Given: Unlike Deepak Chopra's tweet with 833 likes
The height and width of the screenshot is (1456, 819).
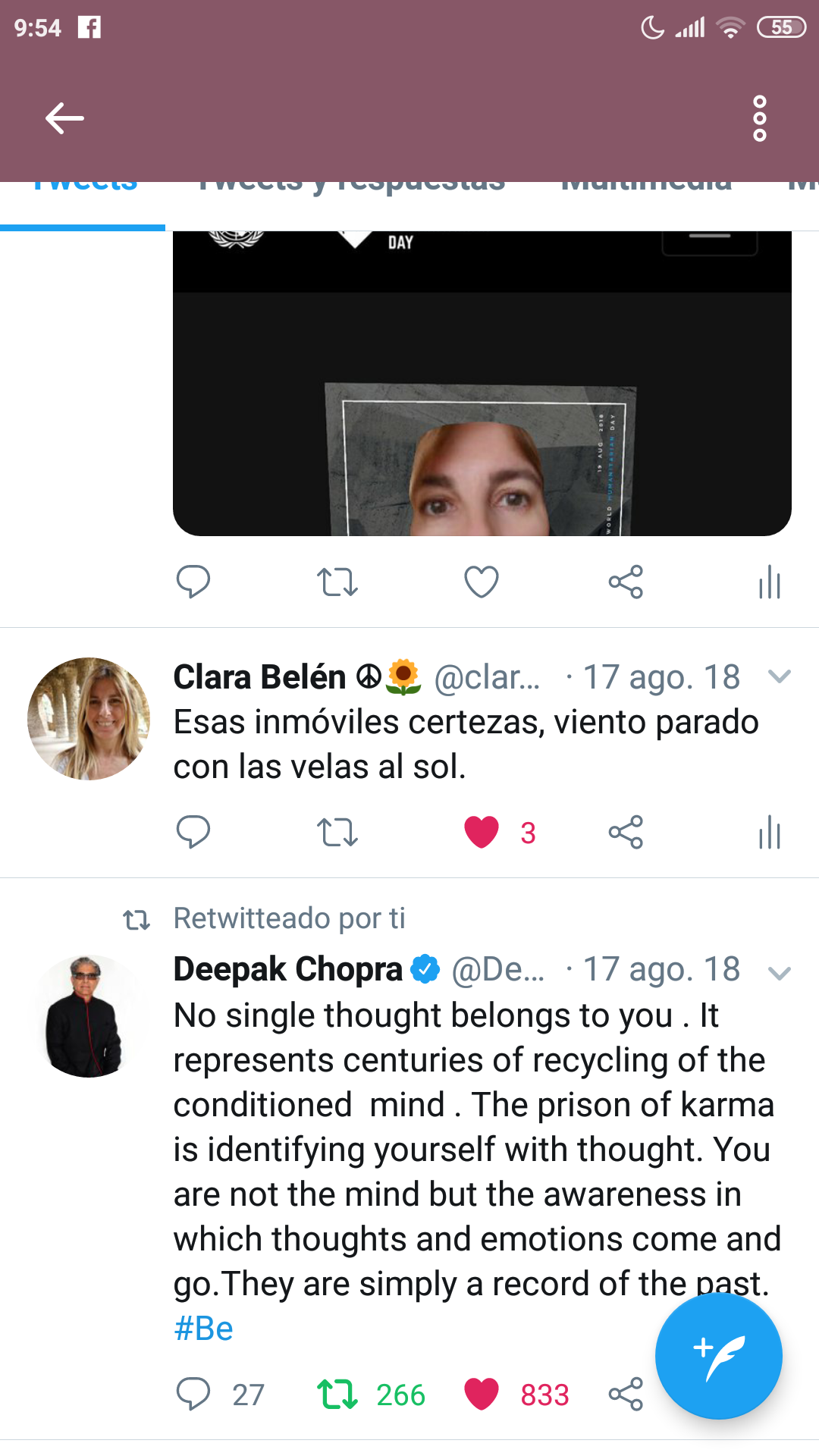Looking at the screenshot, I should (x=482, y=1395).
